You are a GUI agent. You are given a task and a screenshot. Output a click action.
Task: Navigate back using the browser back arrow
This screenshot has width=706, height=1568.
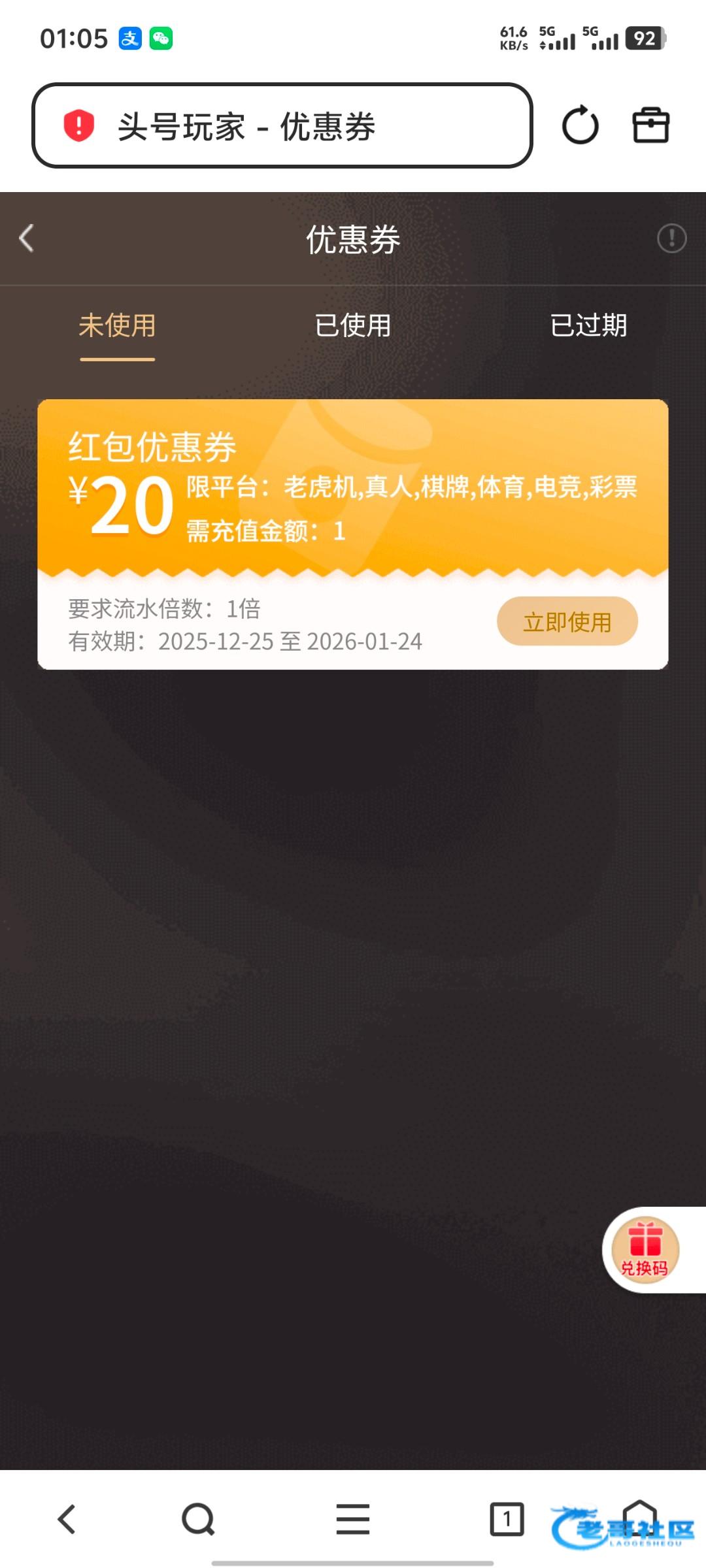point(67,1519)
